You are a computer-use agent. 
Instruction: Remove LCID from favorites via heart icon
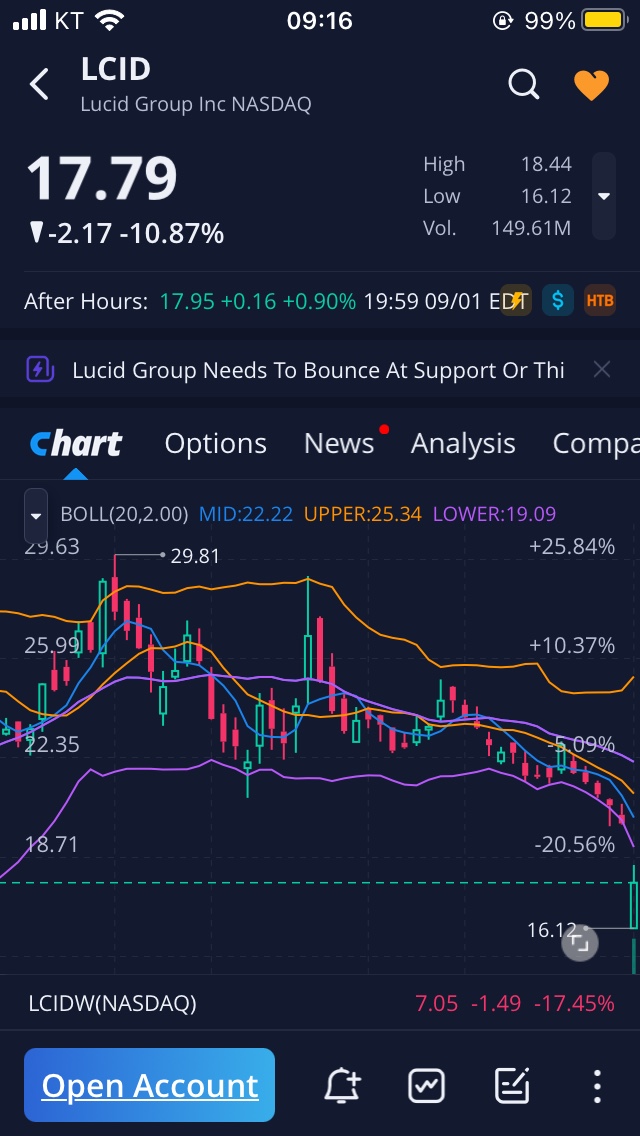(x=591, y=85)
